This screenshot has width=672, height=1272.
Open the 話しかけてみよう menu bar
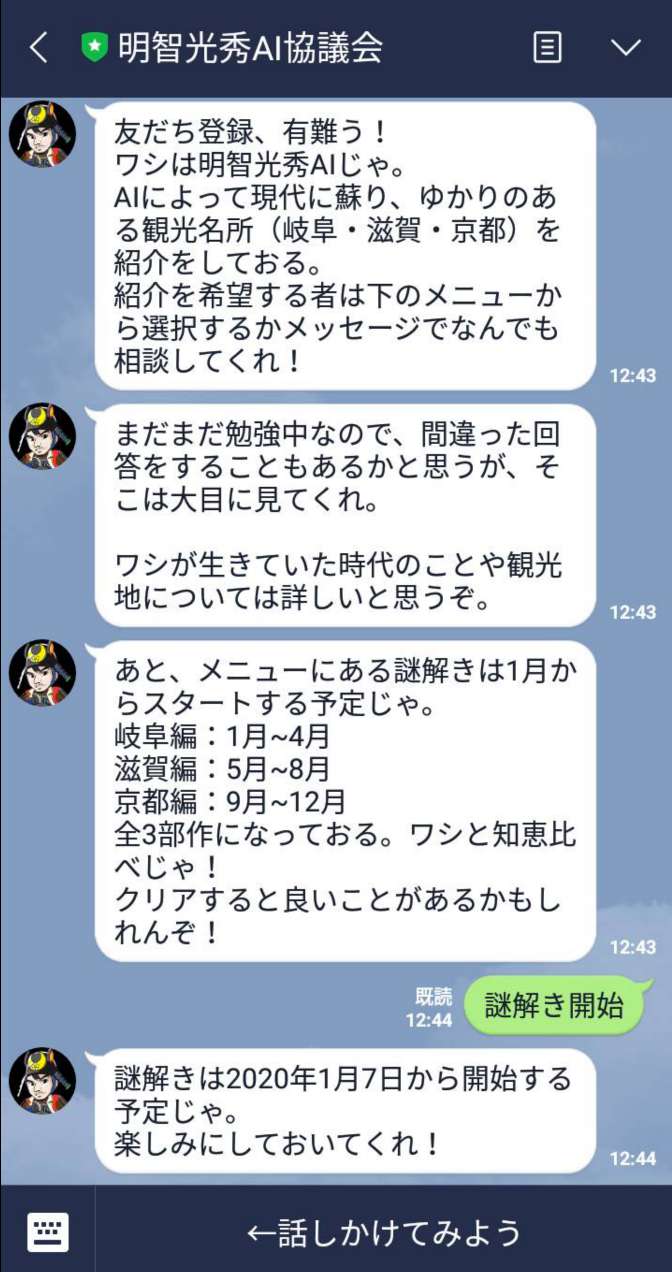pyautogui.click(x=384, y=1232)
